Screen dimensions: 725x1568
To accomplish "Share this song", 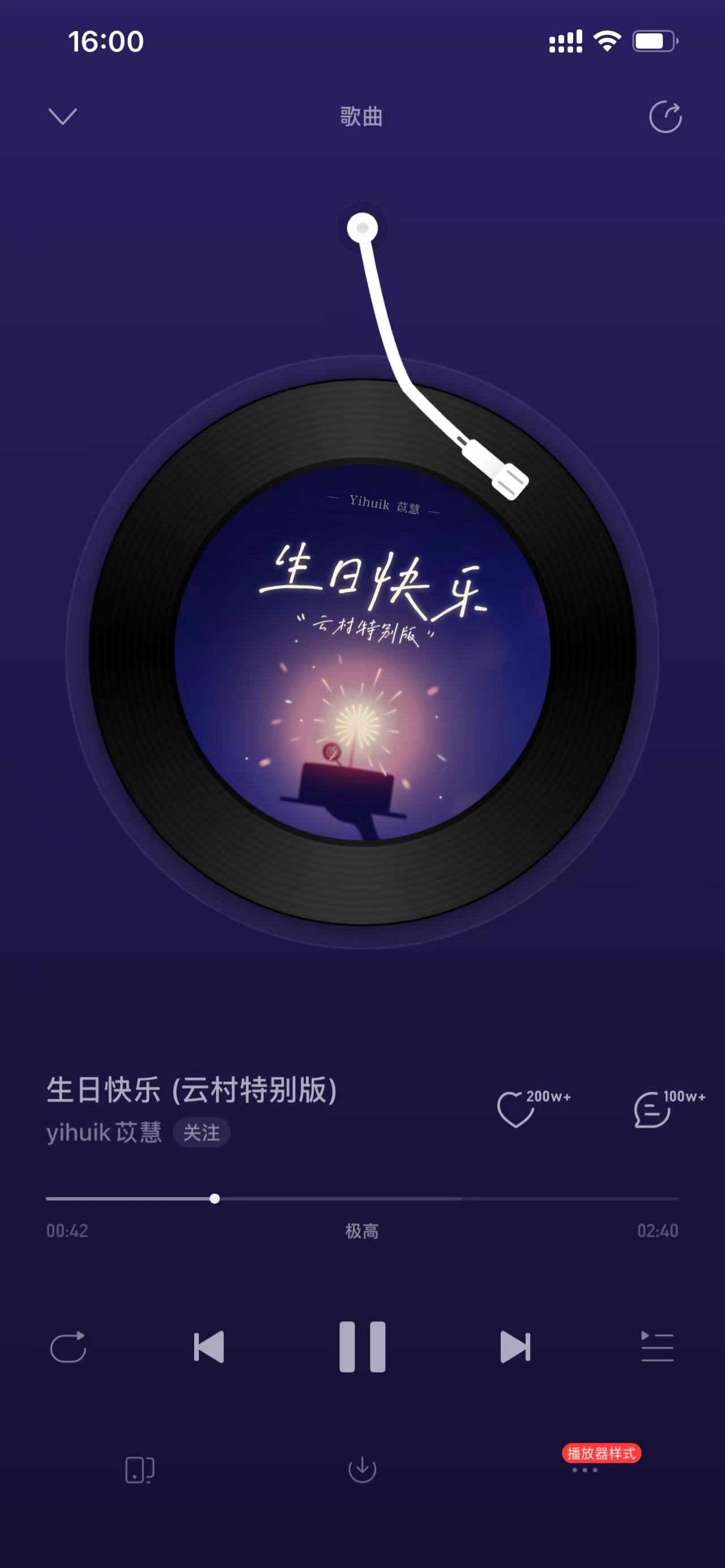I will 665,116.
